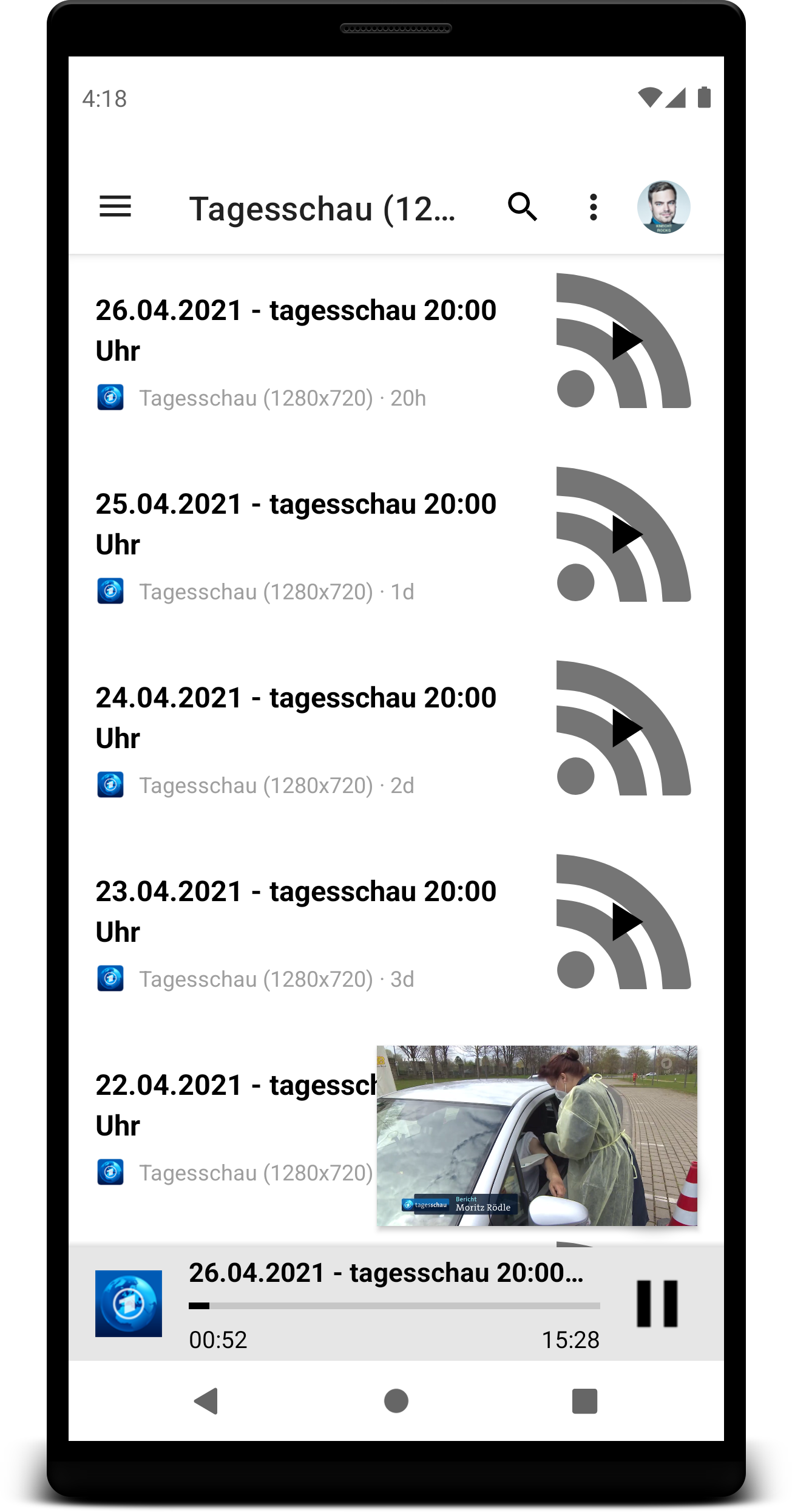Open now-playing details via the cover art

pyautogui.click(x=129, y=1304)
